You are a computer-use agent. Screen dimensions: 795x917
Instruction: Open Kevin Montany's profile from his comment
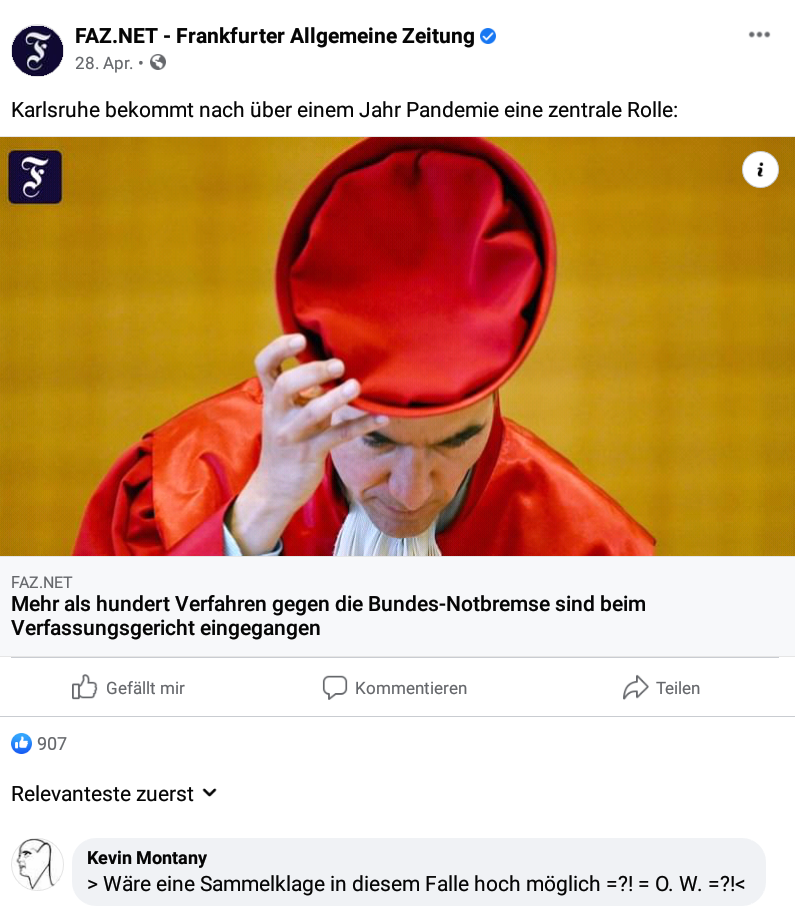tap(147, 858)
